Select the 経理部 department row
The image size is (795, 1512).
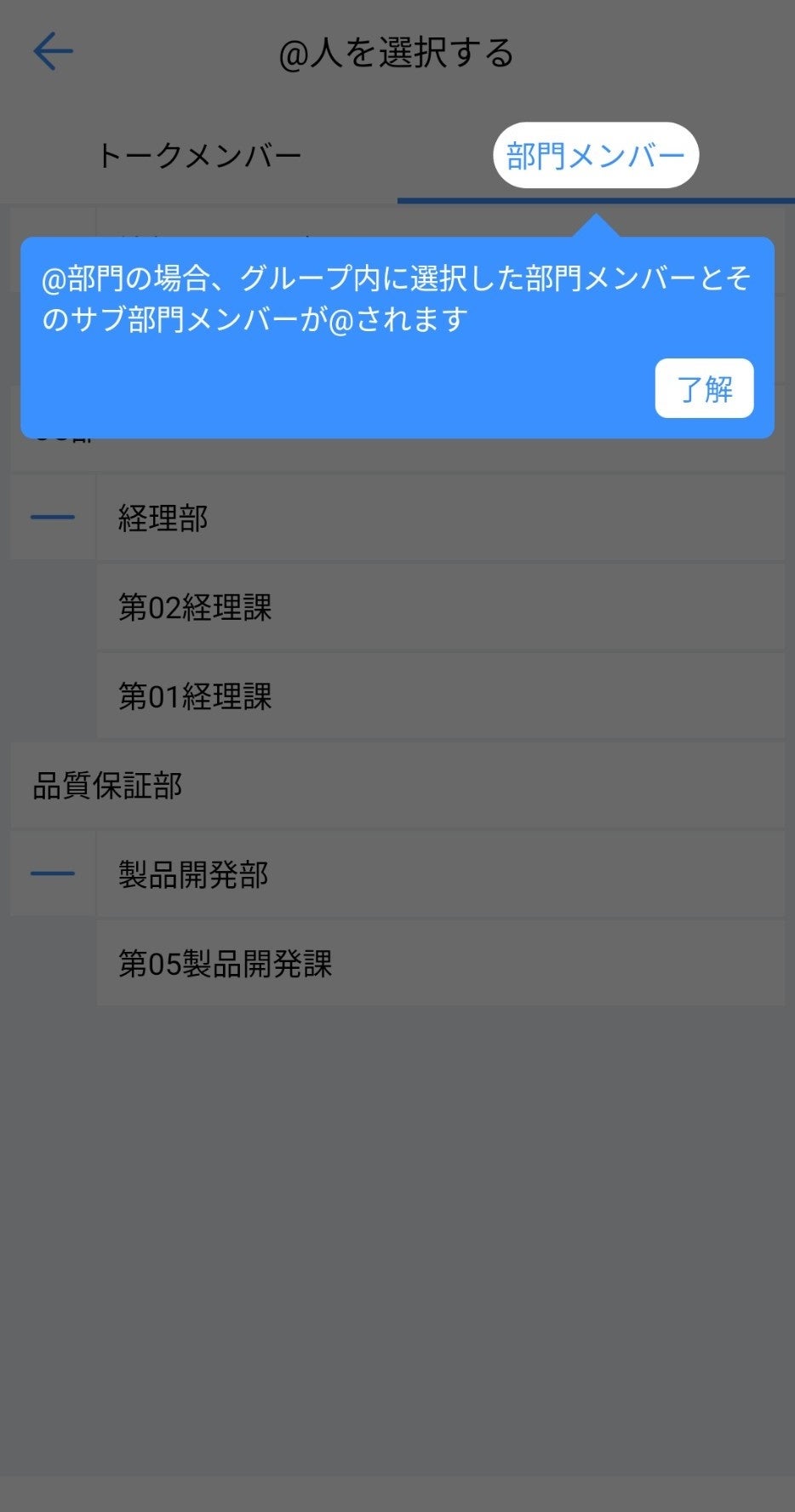[439, 518]
